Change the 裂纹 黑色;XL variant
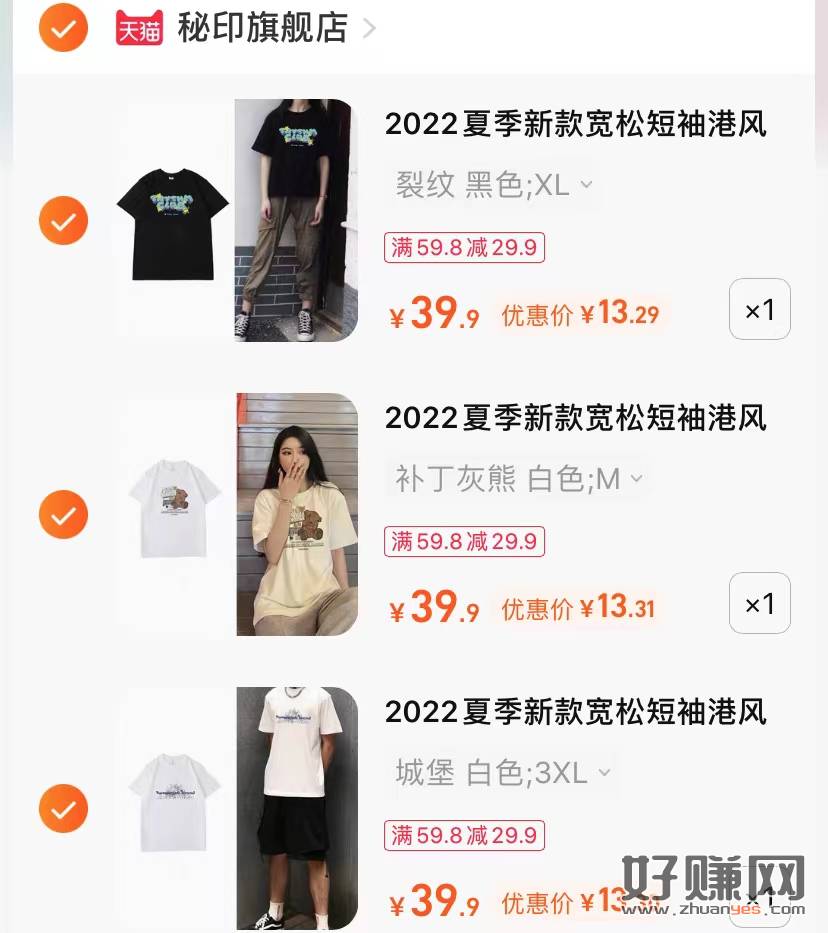Image resolution: width=828 pixels, height=933 pixels. click(x=494, y=185)
